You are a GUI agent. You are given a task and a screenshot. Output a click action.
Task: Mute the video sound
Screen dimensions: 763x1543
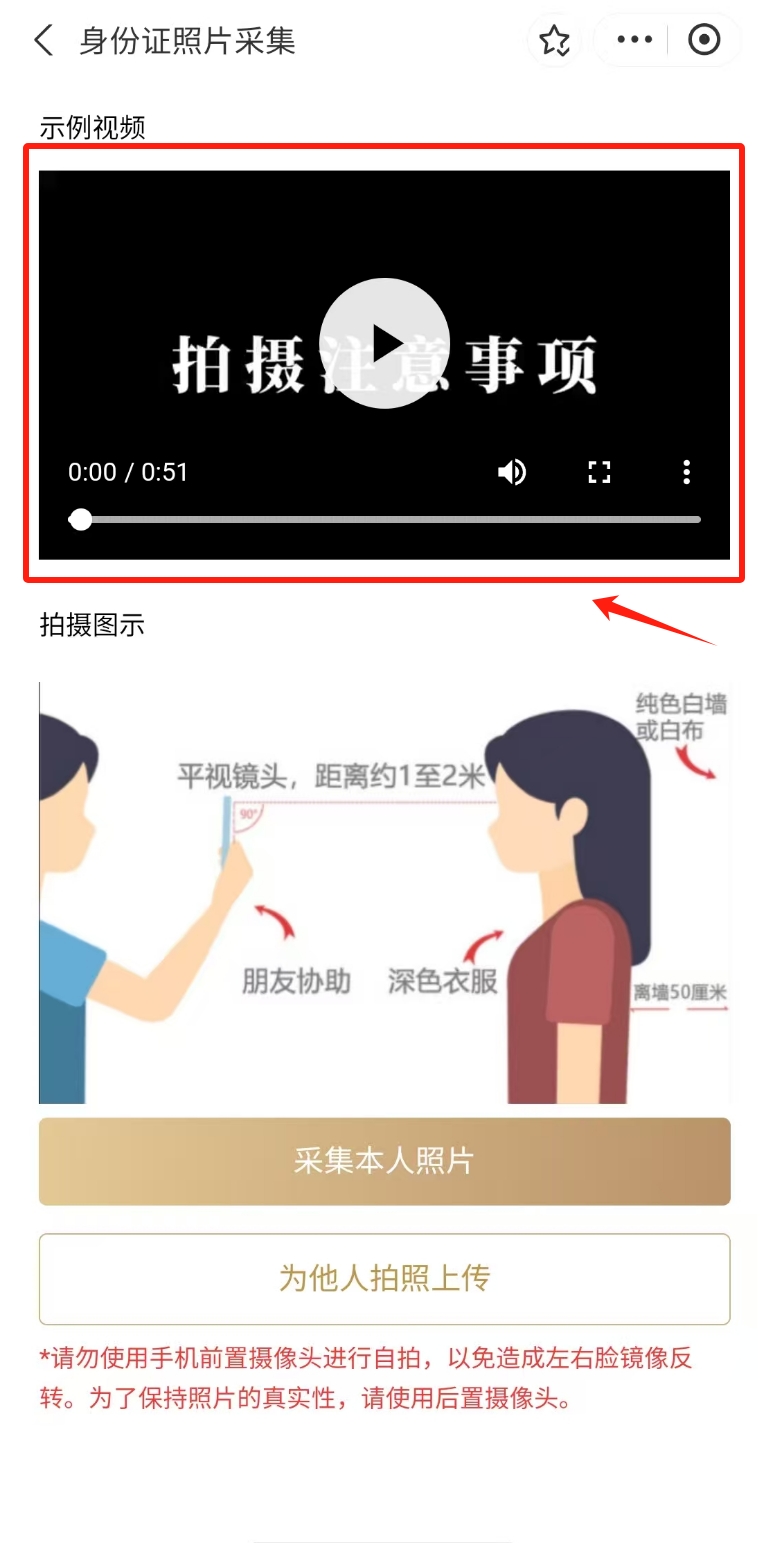[512, 472]
